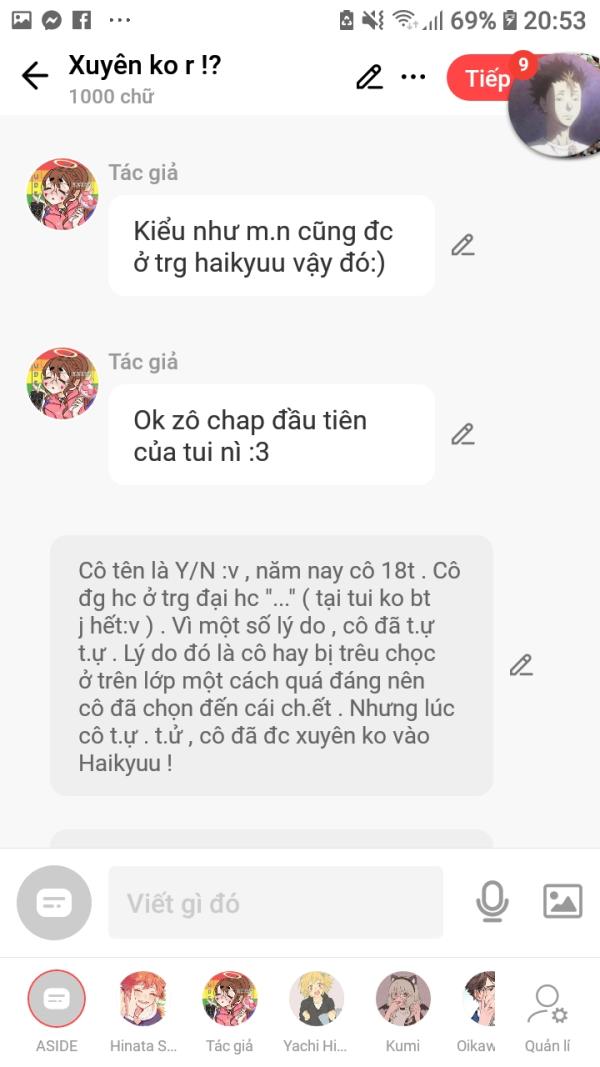The image size is (600, 1067).
Task: Edit the message about trg haikyuu
Action: coord(463,245)
